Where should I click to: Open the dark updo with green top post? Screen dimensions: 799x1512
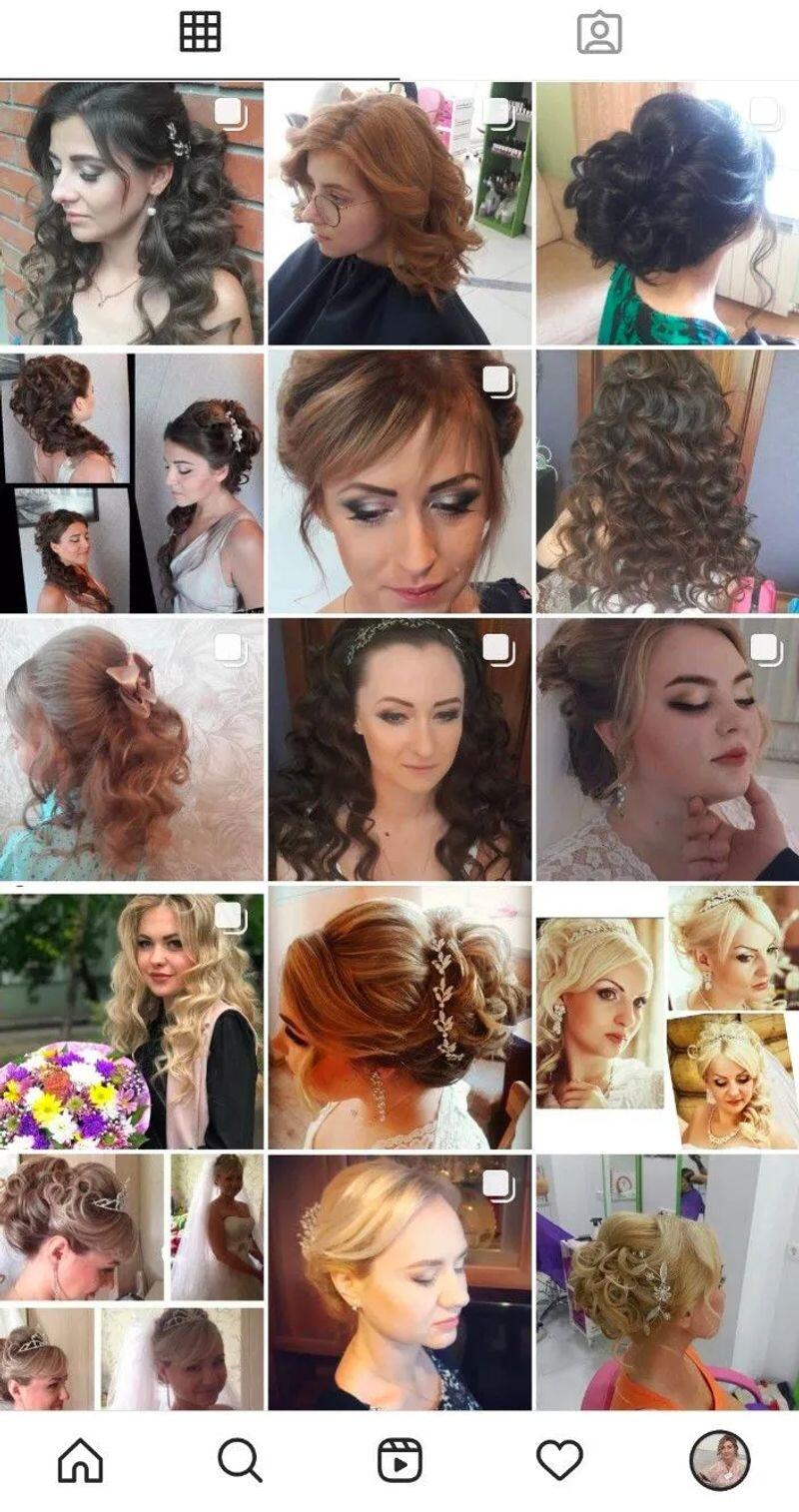click(x=667, y=214)
